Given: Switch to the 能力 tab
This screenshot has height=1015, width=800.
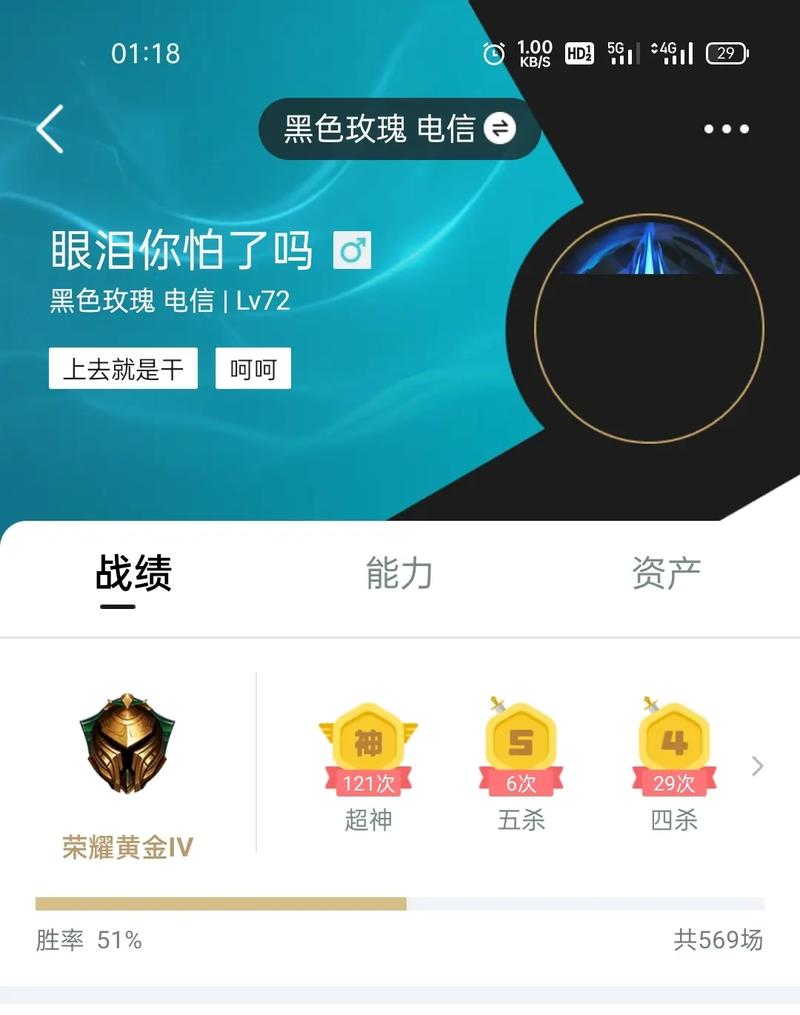Looking at the screenshot, I should point(399,574).
